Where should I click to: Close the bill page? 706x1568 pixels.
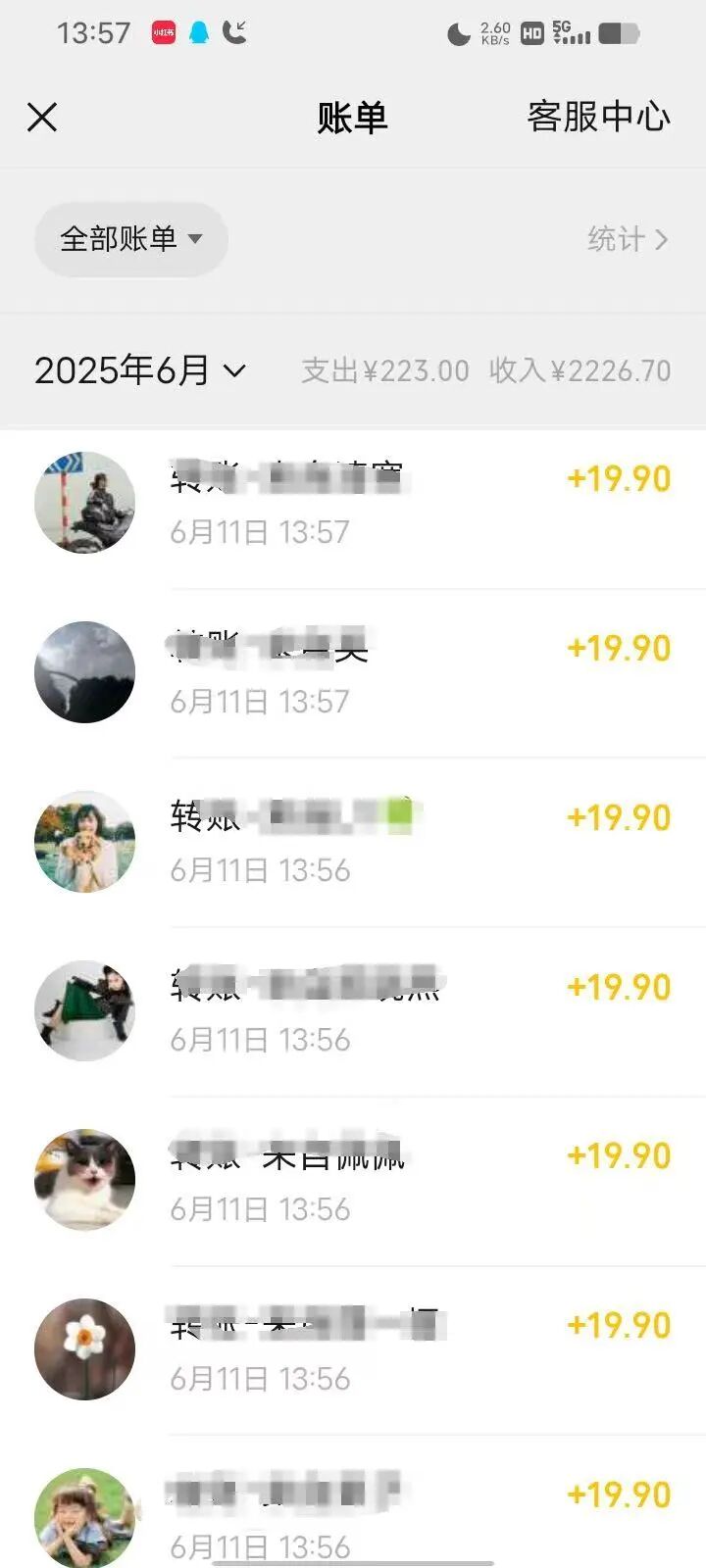[x=42, y=118]
